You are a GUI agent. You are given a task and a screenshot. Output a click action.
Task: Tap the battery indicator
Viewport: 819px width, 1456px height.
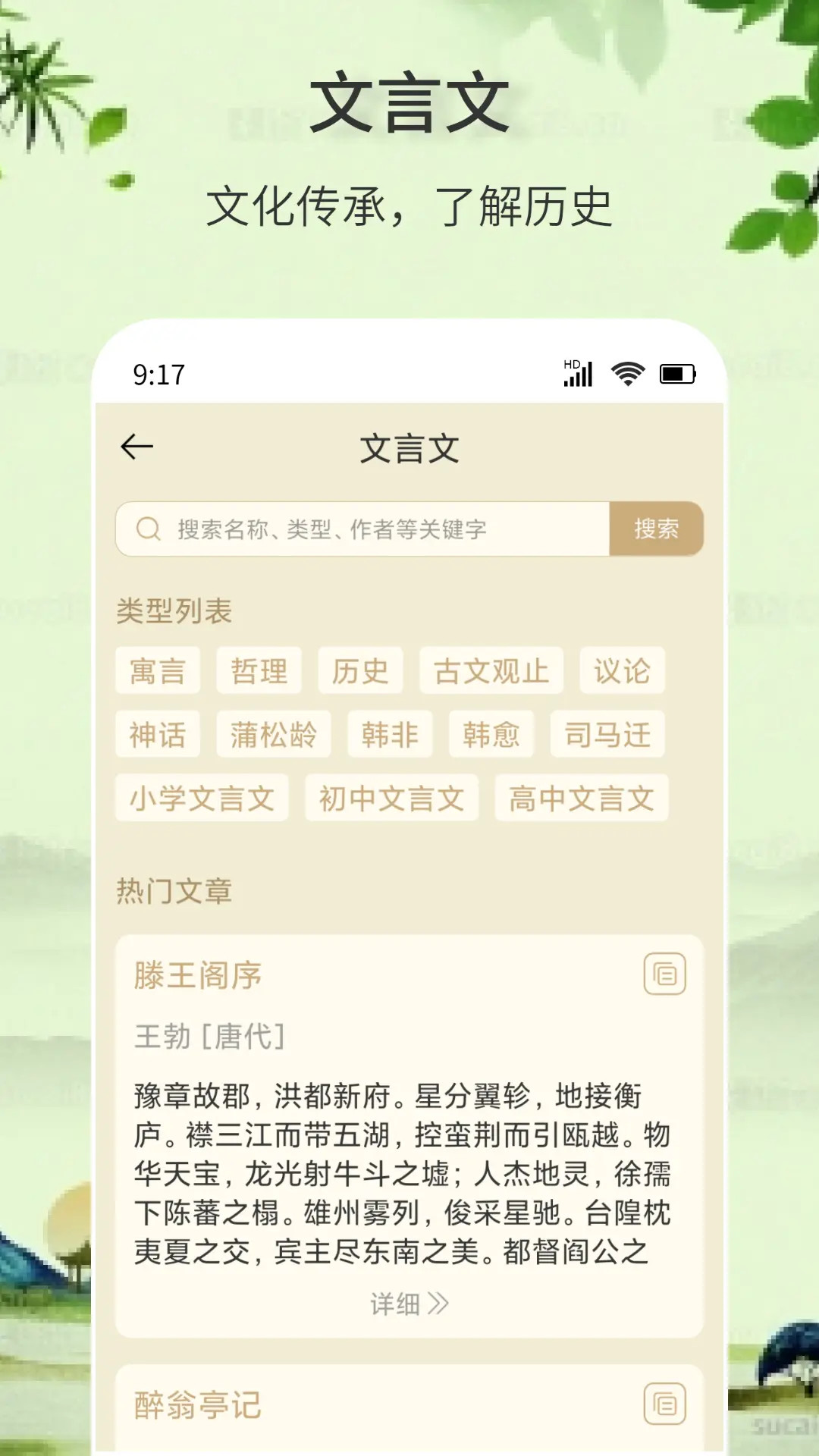point(676,372)
